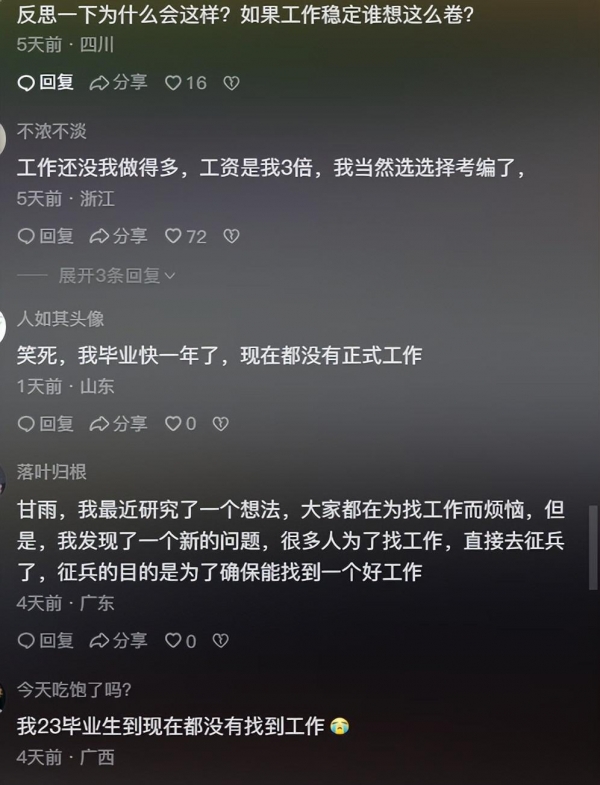This screenshot has width=600, height=785.
Task: Dislike 落叶归根's comment
Action: (221, 640)
